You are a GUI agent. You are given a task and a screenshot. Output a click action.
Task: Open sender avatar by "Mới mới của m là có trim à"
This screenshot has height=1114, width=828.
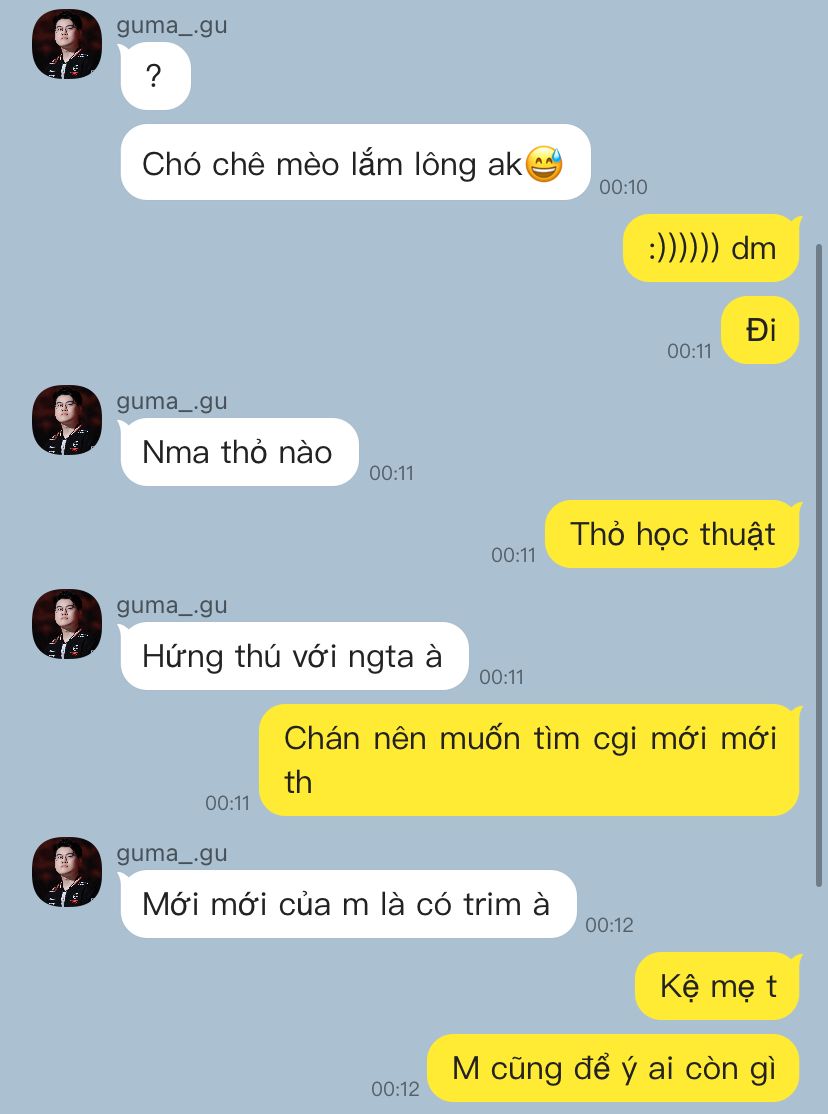(x=67, y=872)
